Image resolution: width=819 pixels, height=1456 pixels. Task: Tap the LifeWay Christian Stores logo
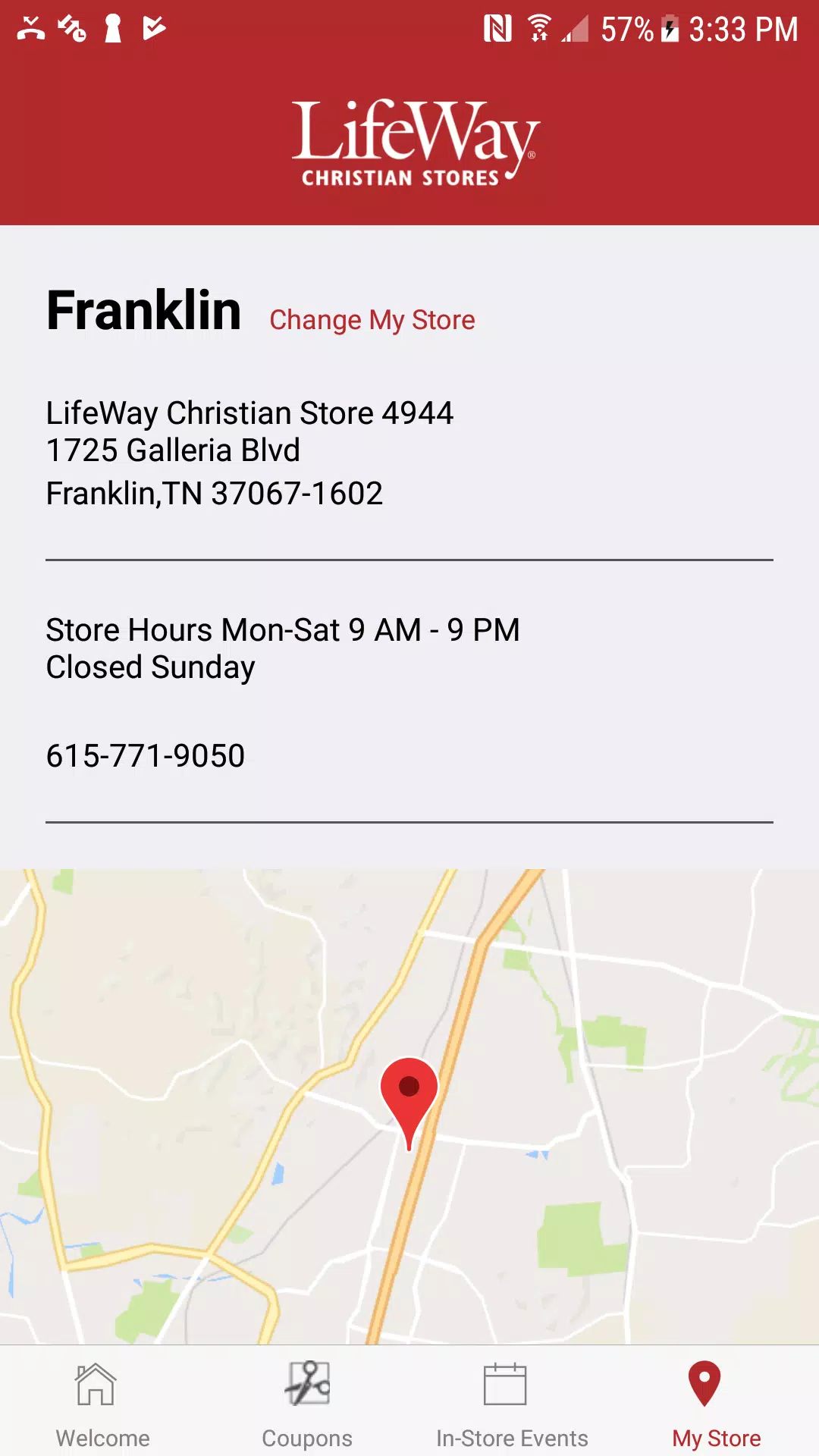409,140
